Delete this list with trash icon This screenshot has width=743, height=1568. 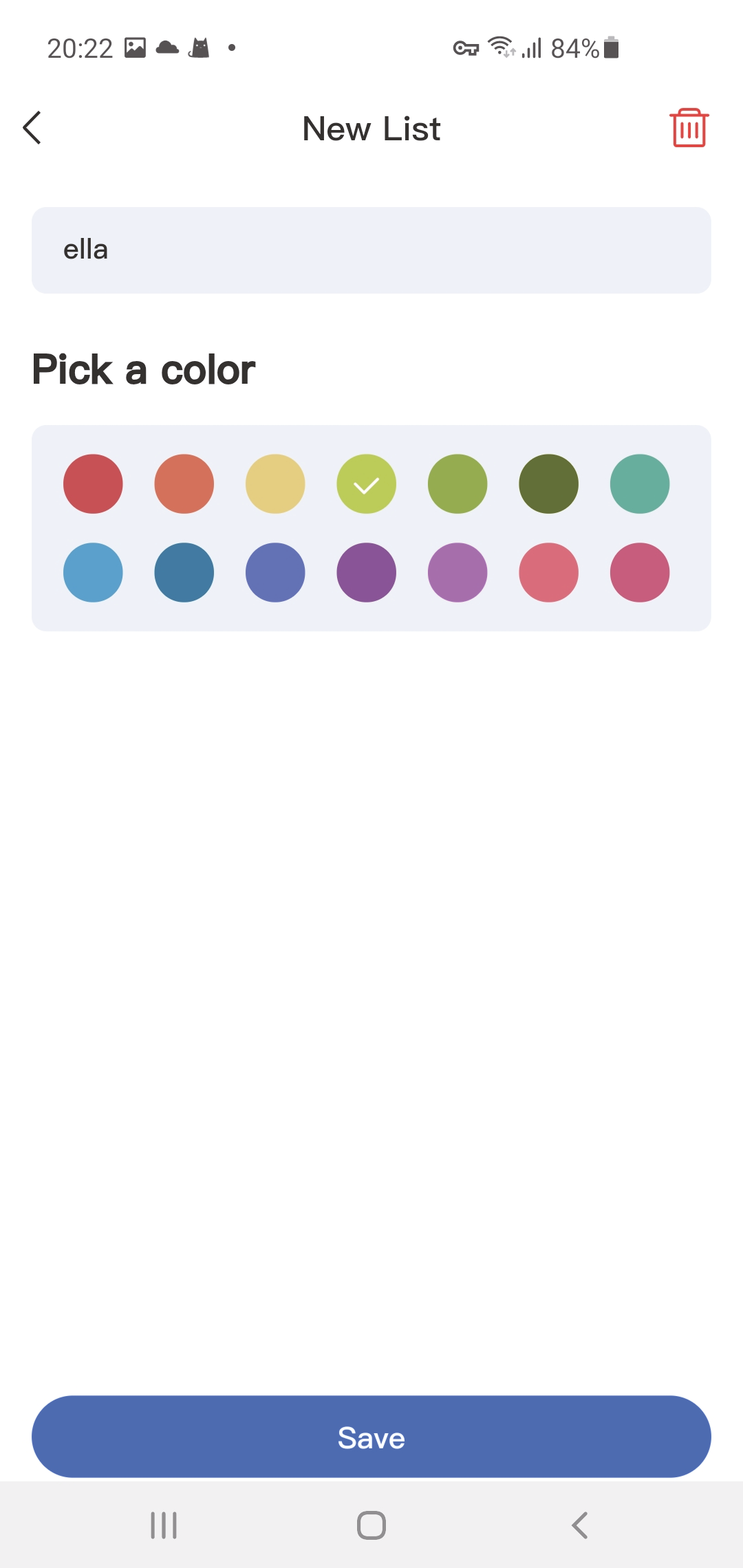[689, 128]
